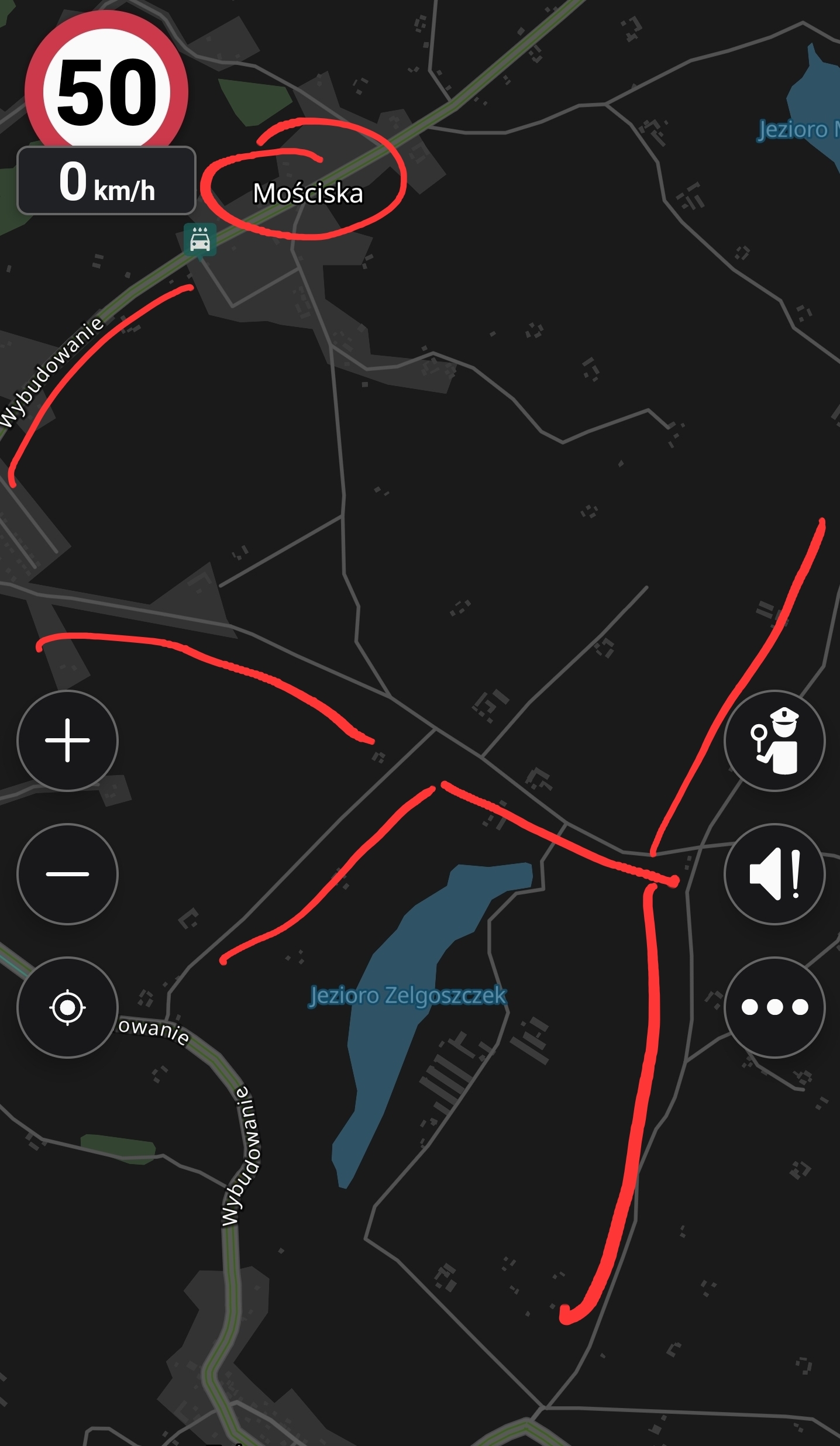Image resolution: width=840 pixels, height=1446 pixels.
Task: Center the map on my location
Action: point(67,1007)
